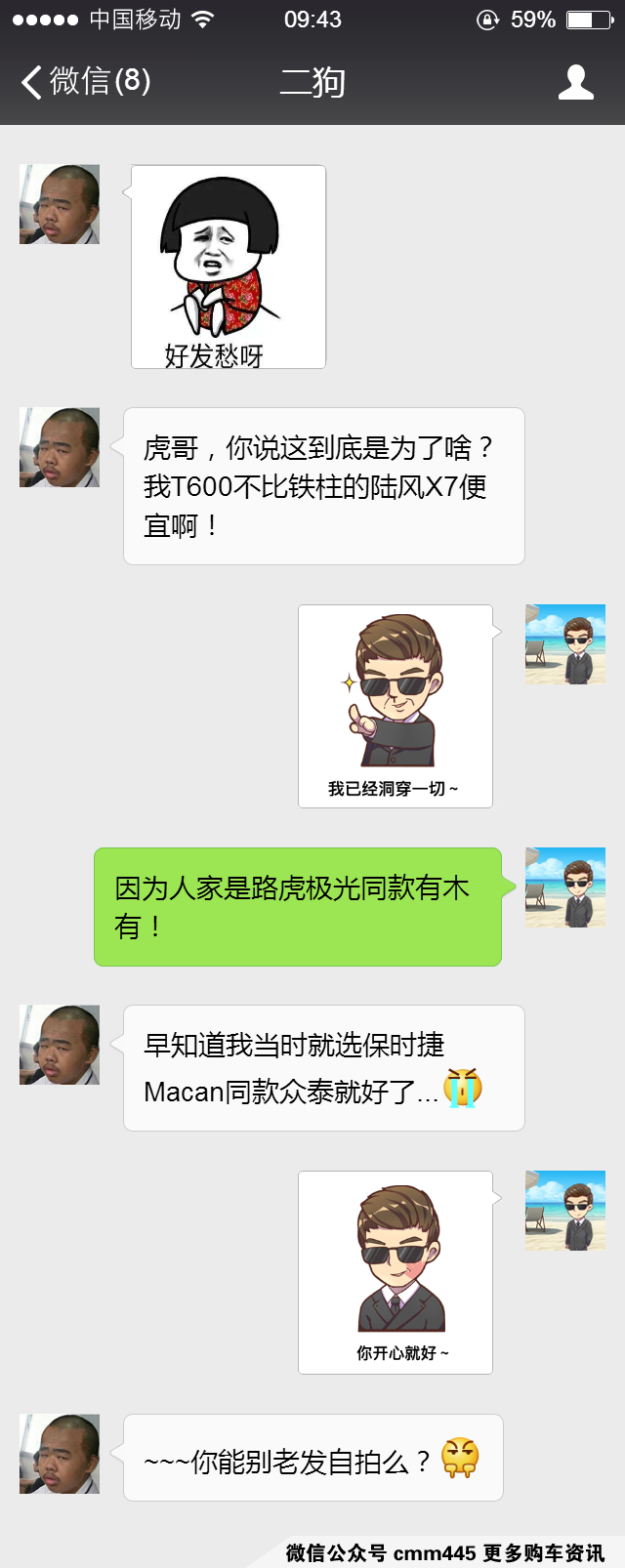Open the 好发愁呀 sticker
The width and height of the screenshot is (625, 1568).
[229, 267]
